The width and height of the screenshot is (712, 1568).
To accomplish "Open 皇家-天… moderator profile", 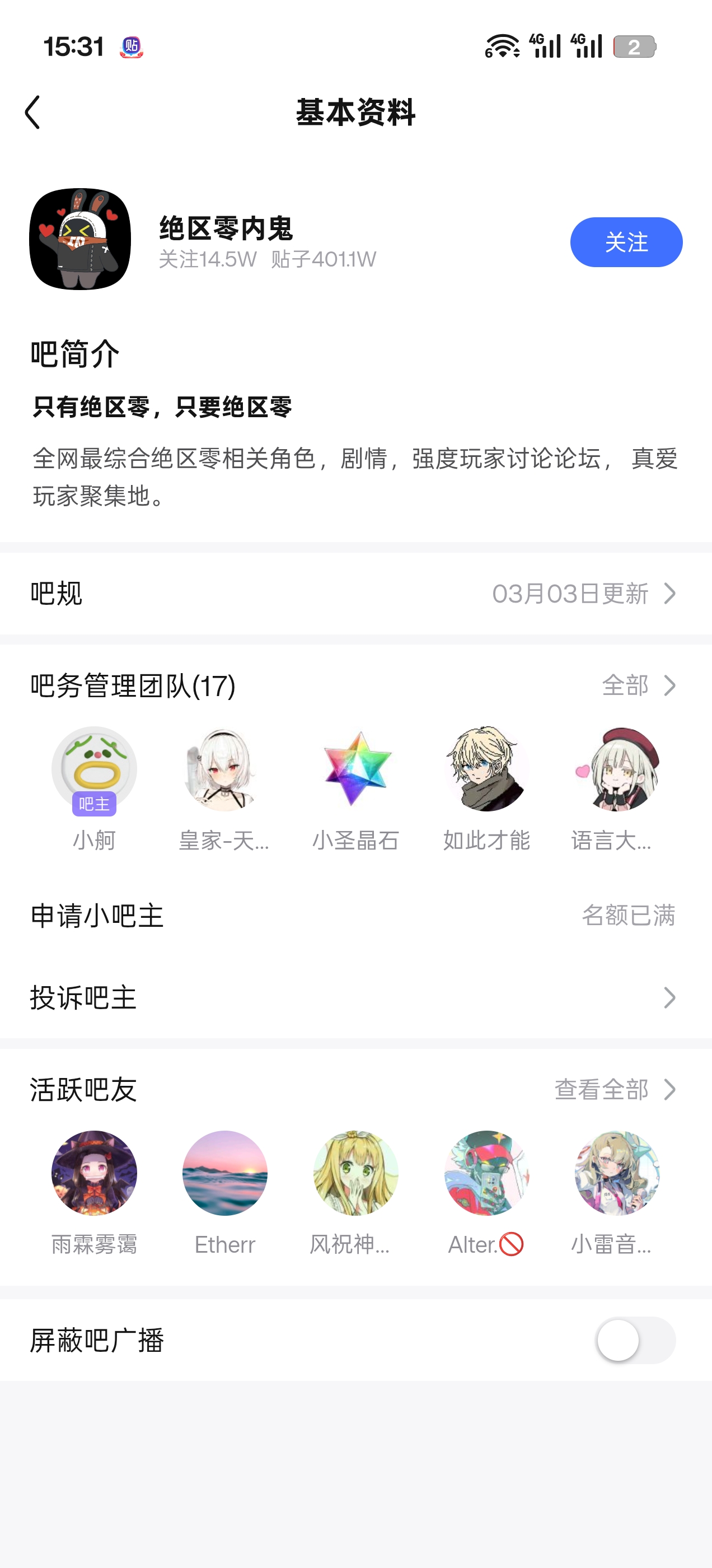I will (x=224, y=769).
